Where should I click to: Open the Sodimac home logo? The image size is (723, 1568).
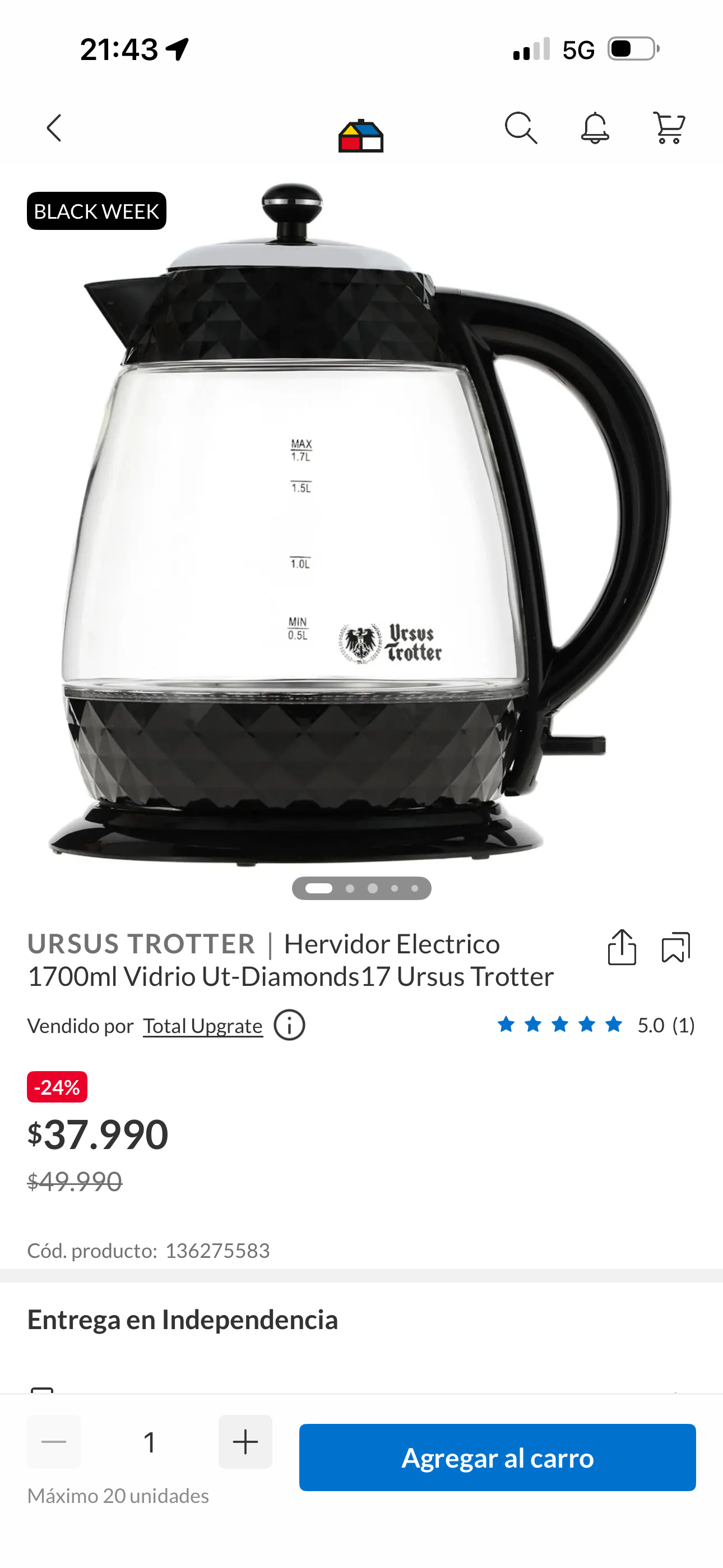click(x=361, y=135)
